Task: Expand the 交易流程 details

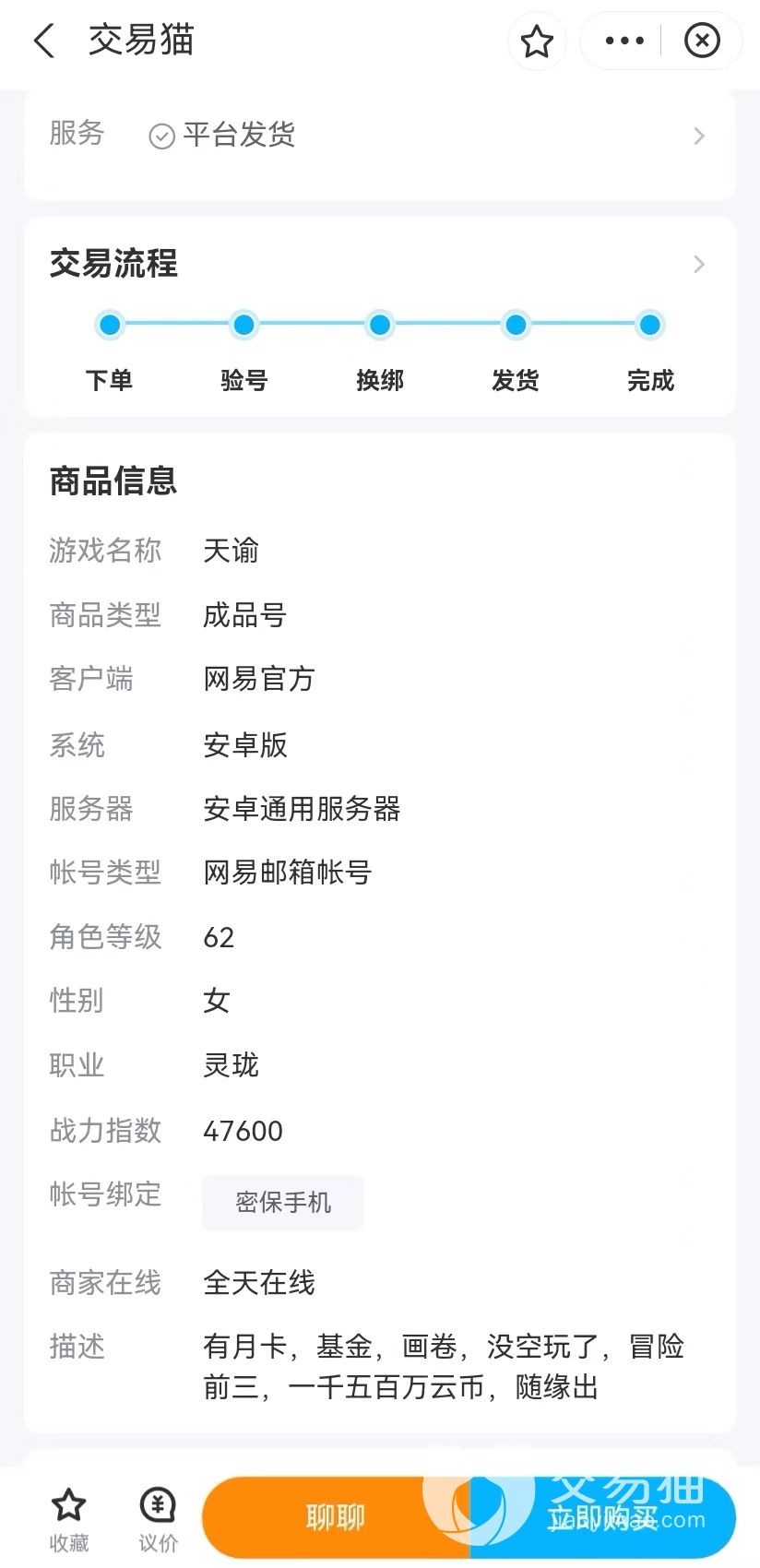Action: [x=698, y=265]
